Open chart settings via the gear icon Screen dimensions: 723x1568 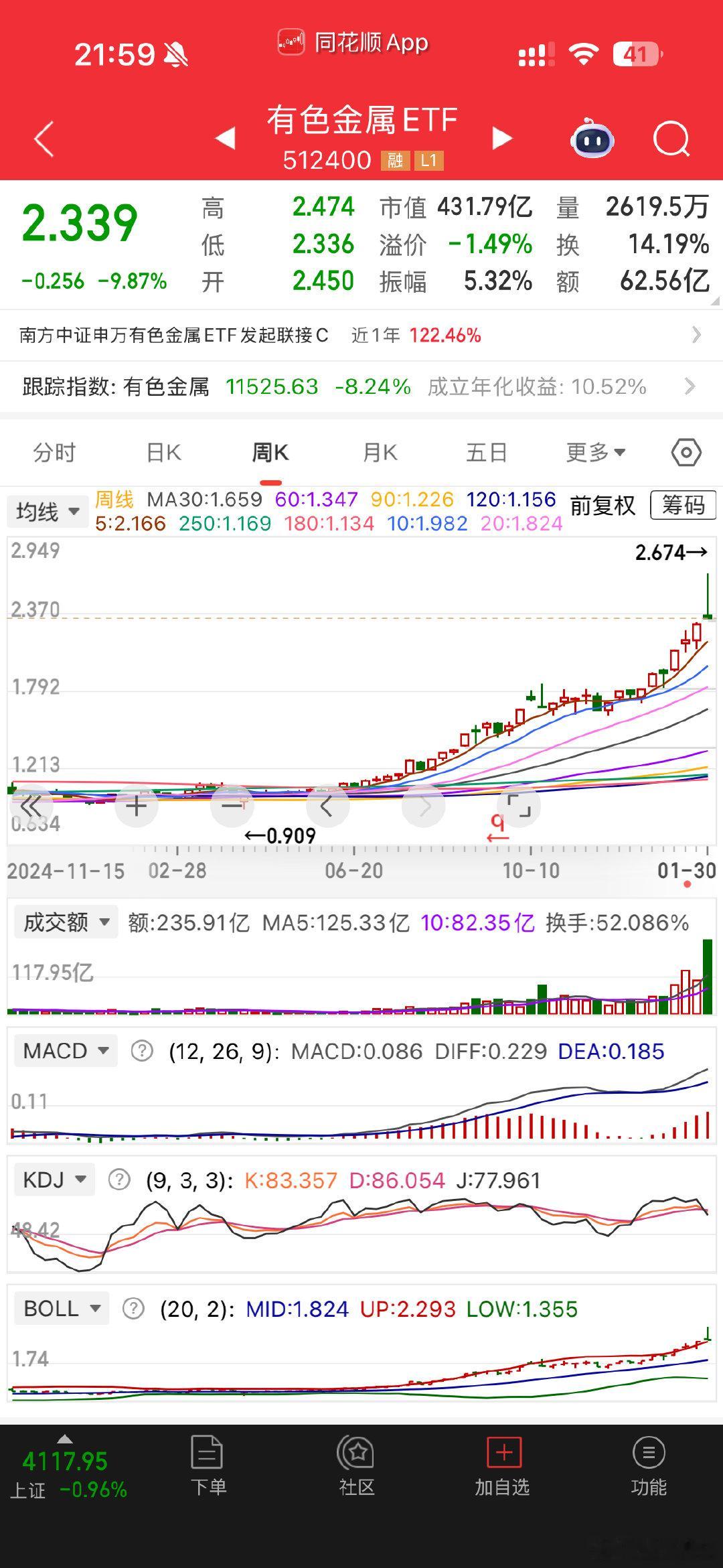pyautogui.click(x=684, y=451)
